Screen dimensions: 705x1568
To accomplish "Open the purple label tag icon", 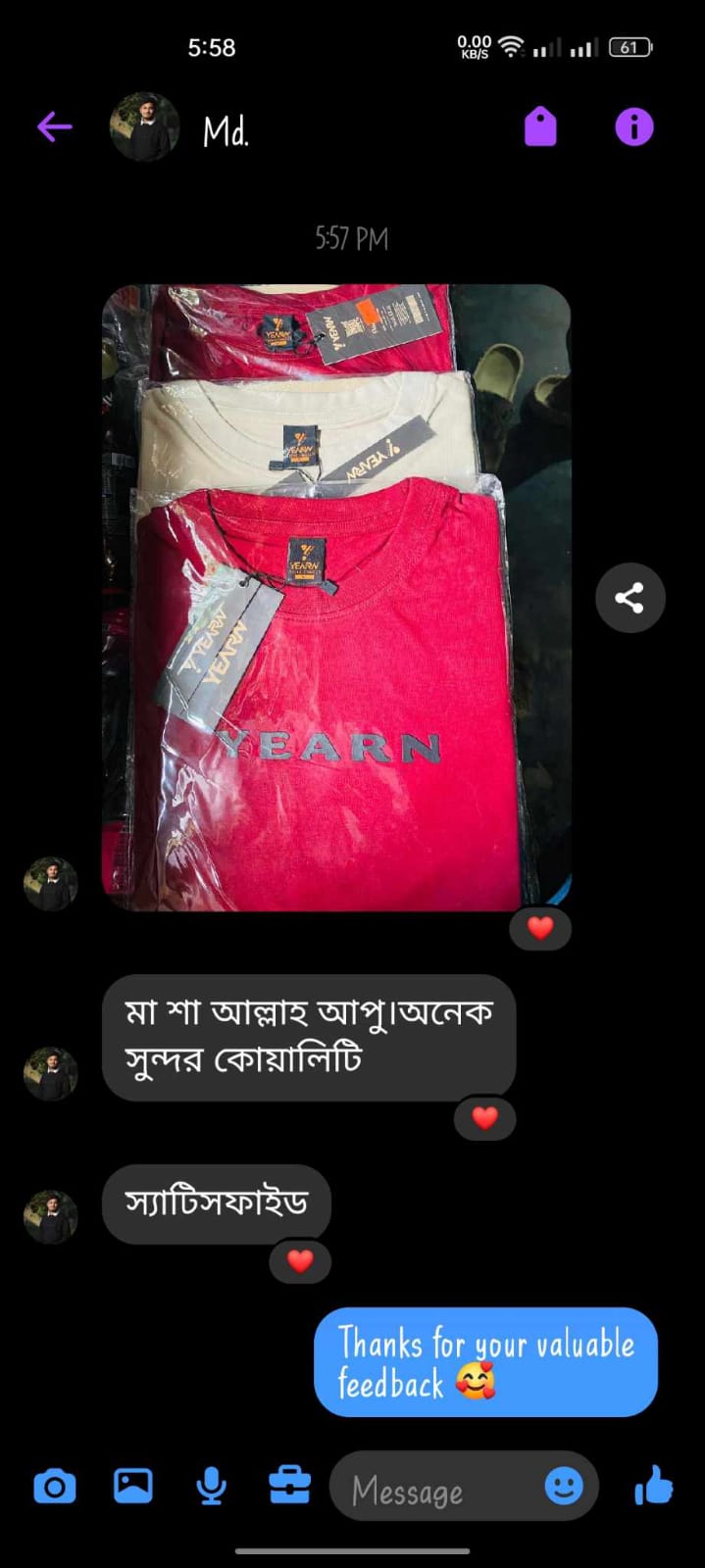I will [x=540, y=126].
